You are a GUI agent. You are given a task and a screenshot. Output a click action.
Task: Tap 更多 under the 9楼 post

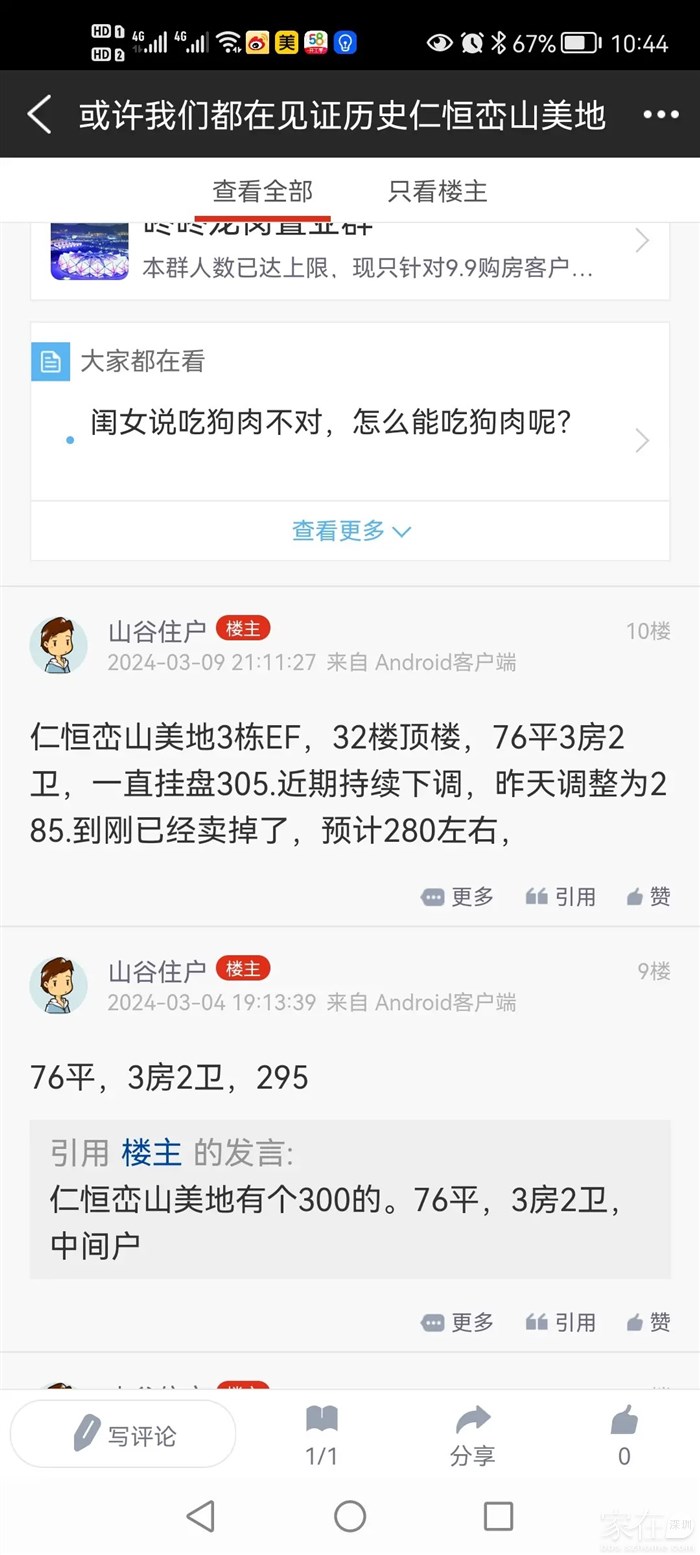pyautogui.click(x=458, y=1322)
